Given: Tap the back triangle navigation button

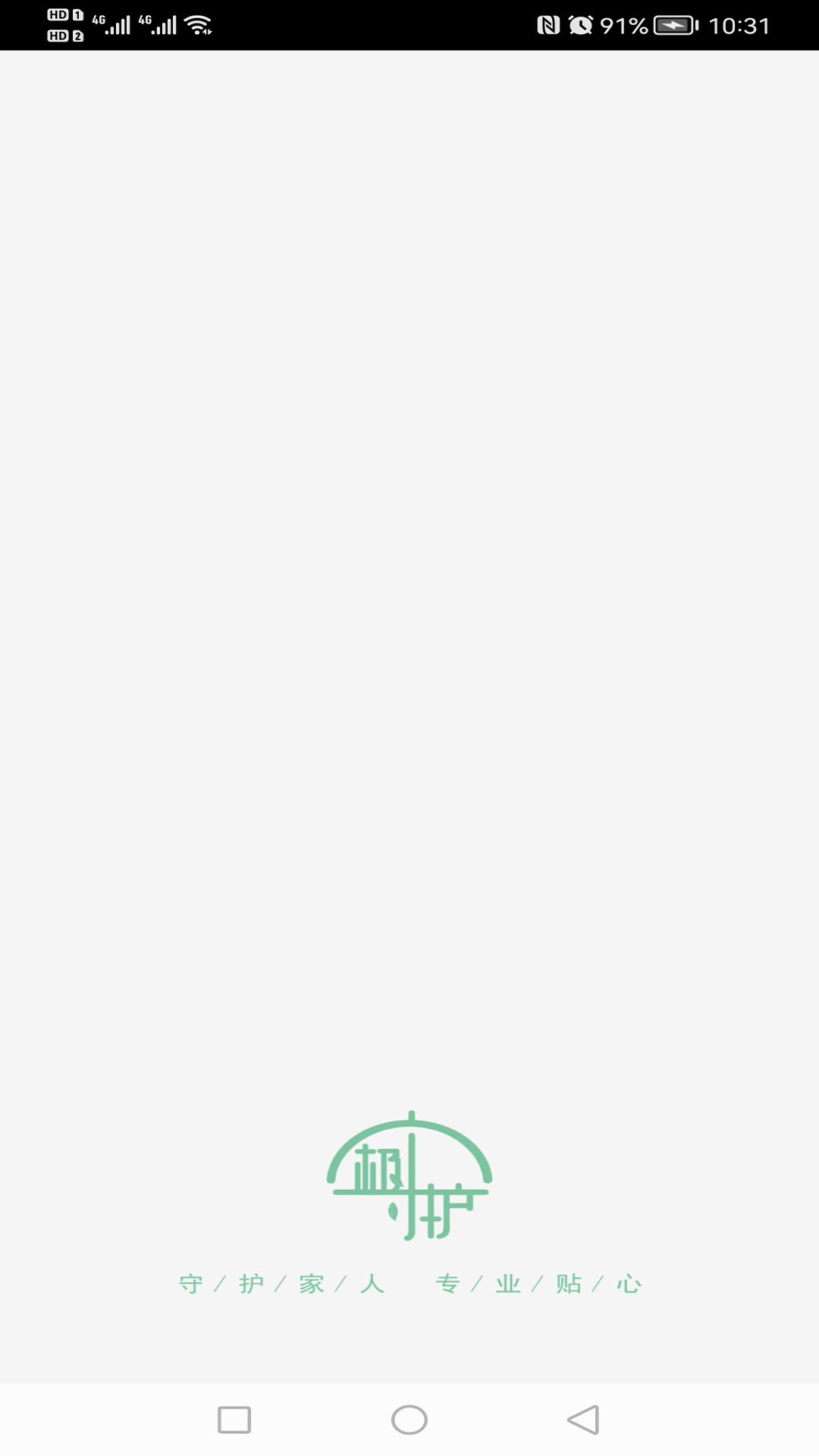Looking at the screenshot, I should pyautogui.click(x=582, y=1420).
